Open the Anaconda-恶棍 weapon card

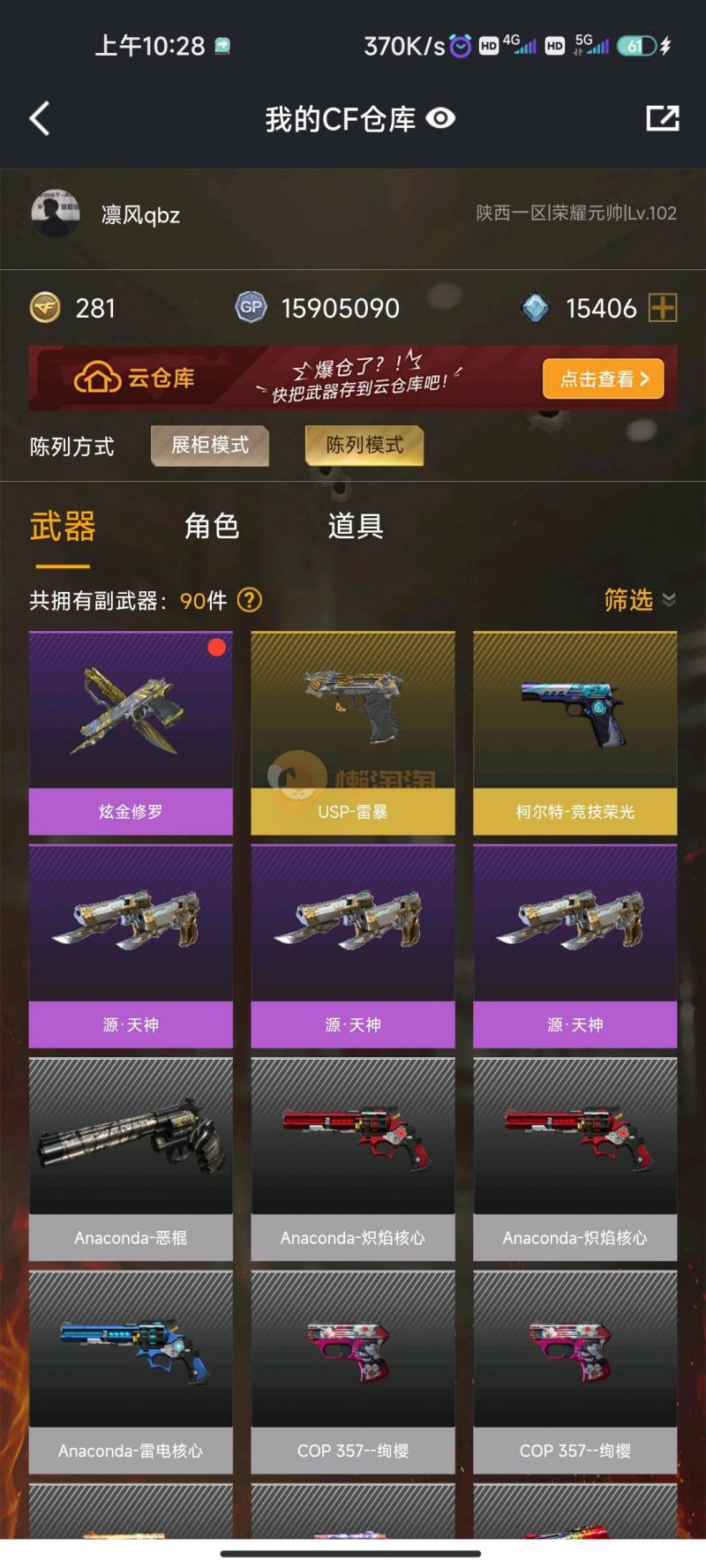pos(131,1159)
